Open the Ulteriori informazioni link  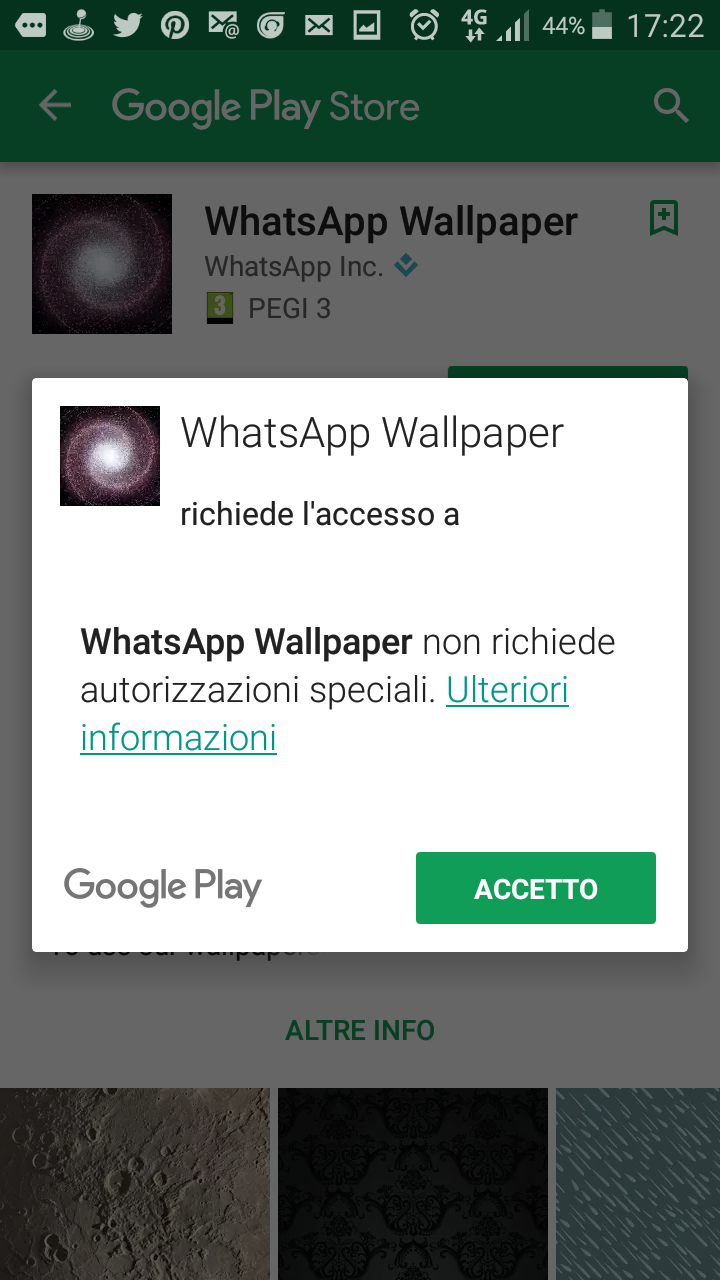(325, 714)
